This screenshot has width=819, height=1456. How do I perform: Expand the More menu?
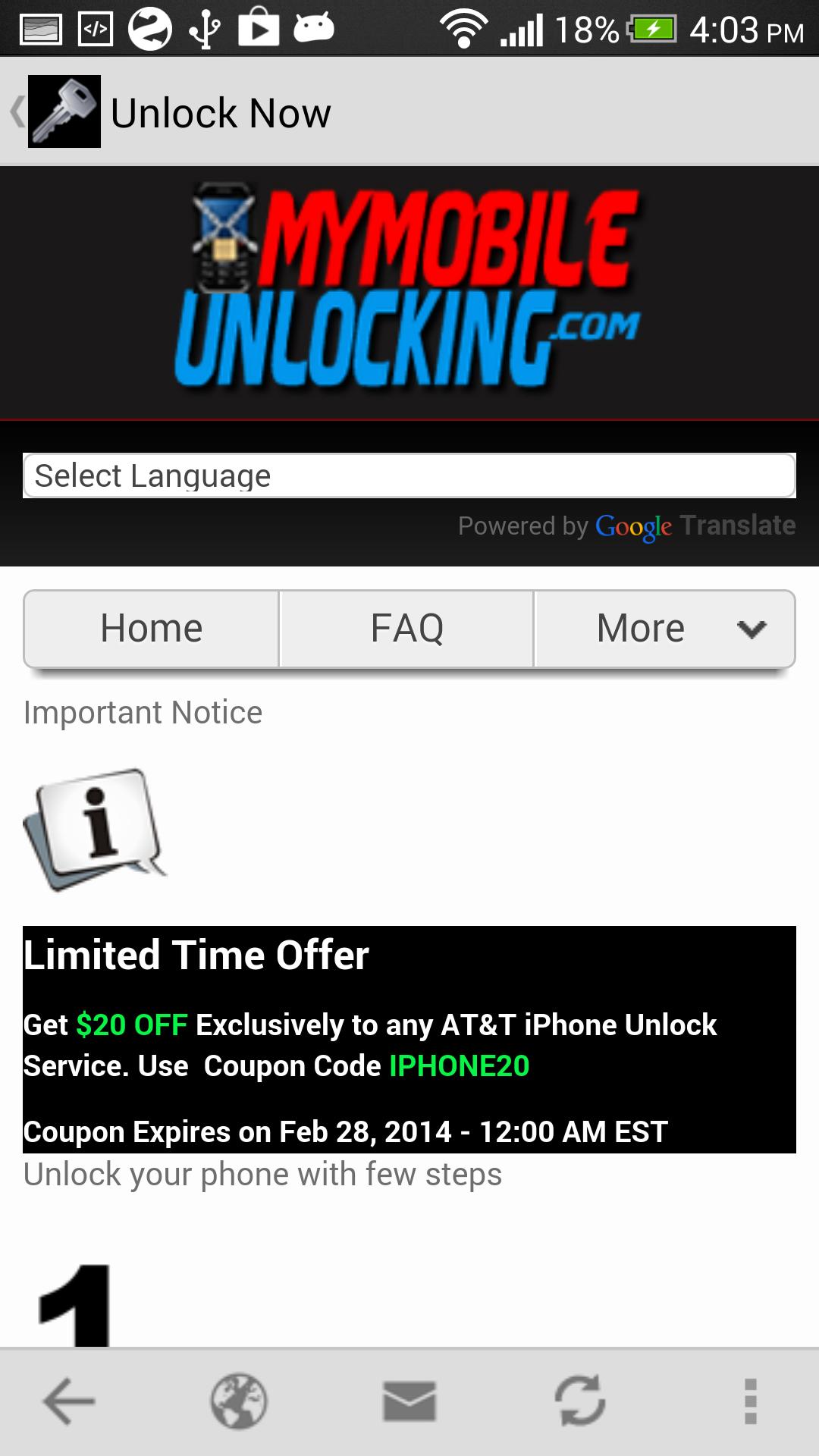pyautogui.click(x=664, y=629)
